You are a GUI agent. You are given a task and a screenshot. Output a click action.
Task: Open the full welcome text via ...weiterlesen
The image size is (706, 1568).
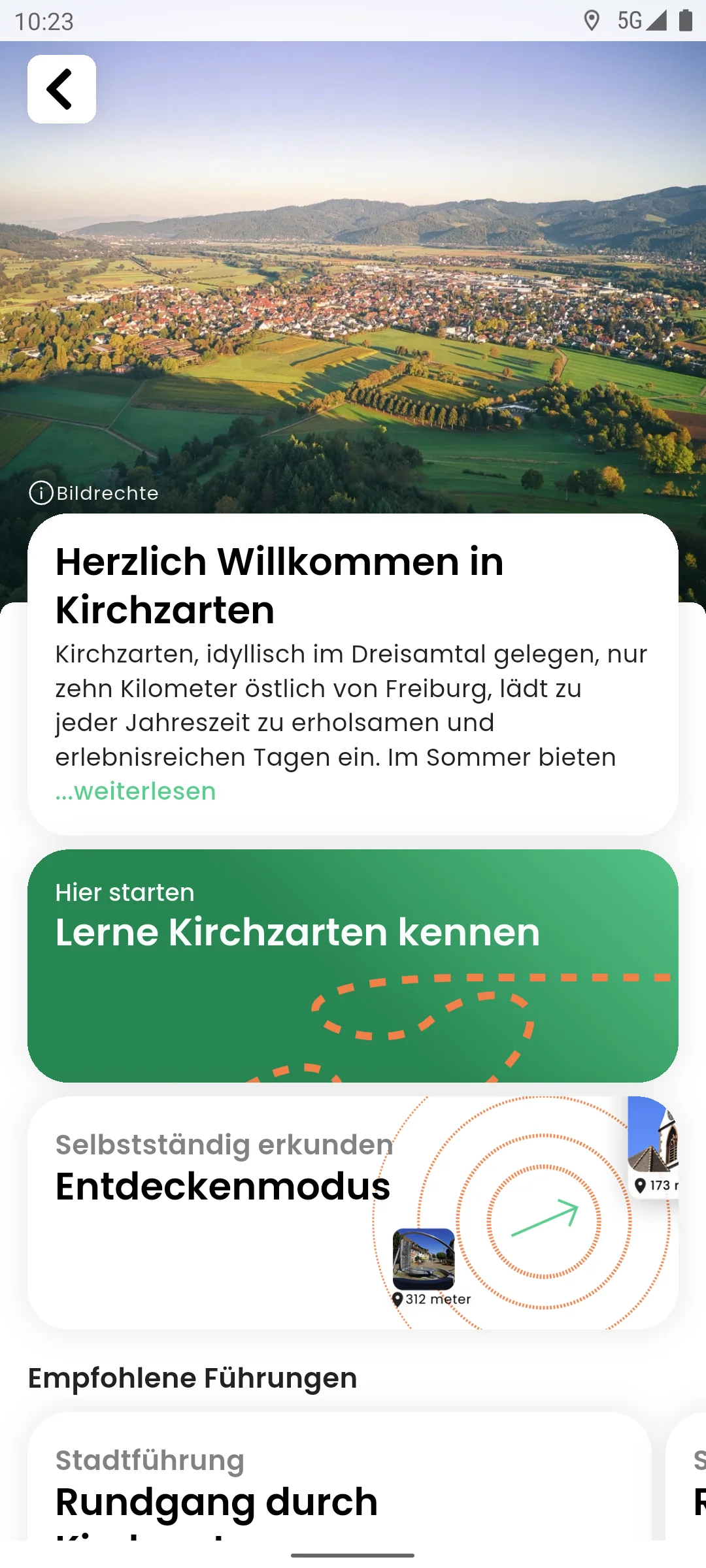coord(134,791)
